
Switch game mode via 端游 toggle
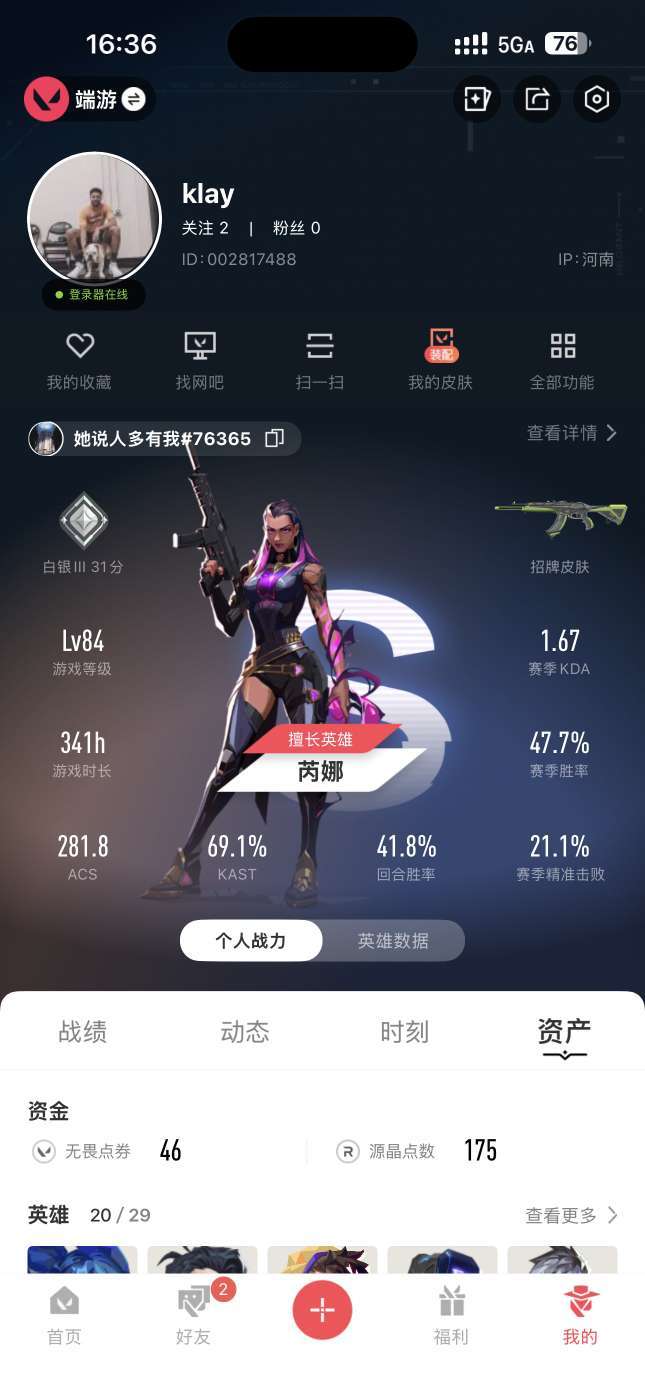[89, 99]
